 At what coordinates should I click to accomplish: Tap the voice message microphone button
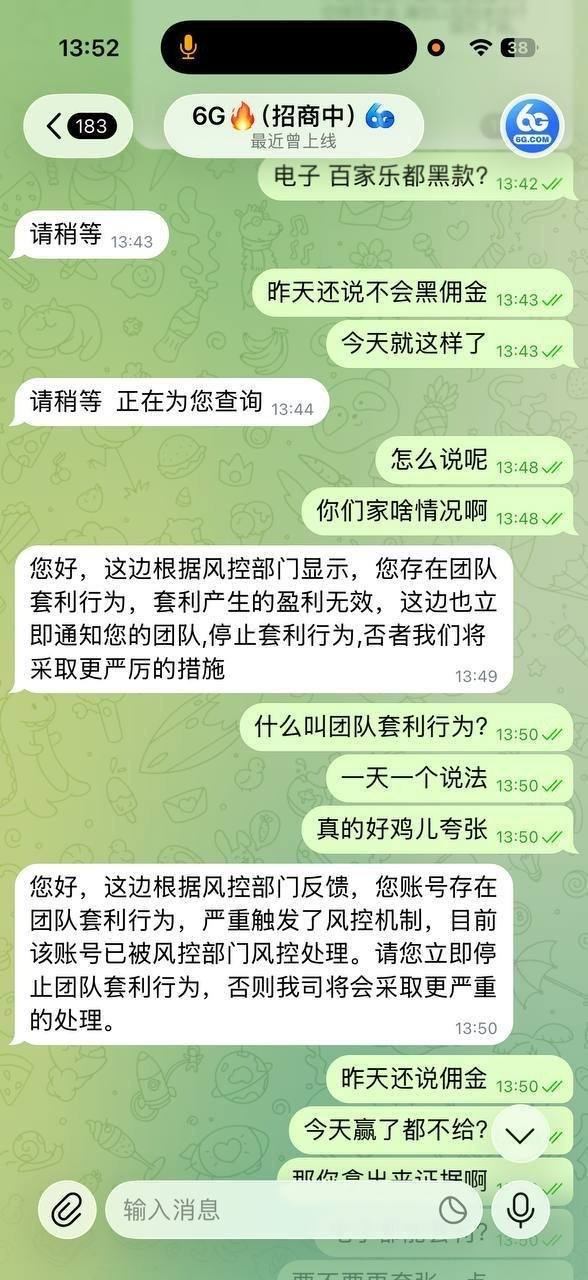click(x=521, y=1211)
